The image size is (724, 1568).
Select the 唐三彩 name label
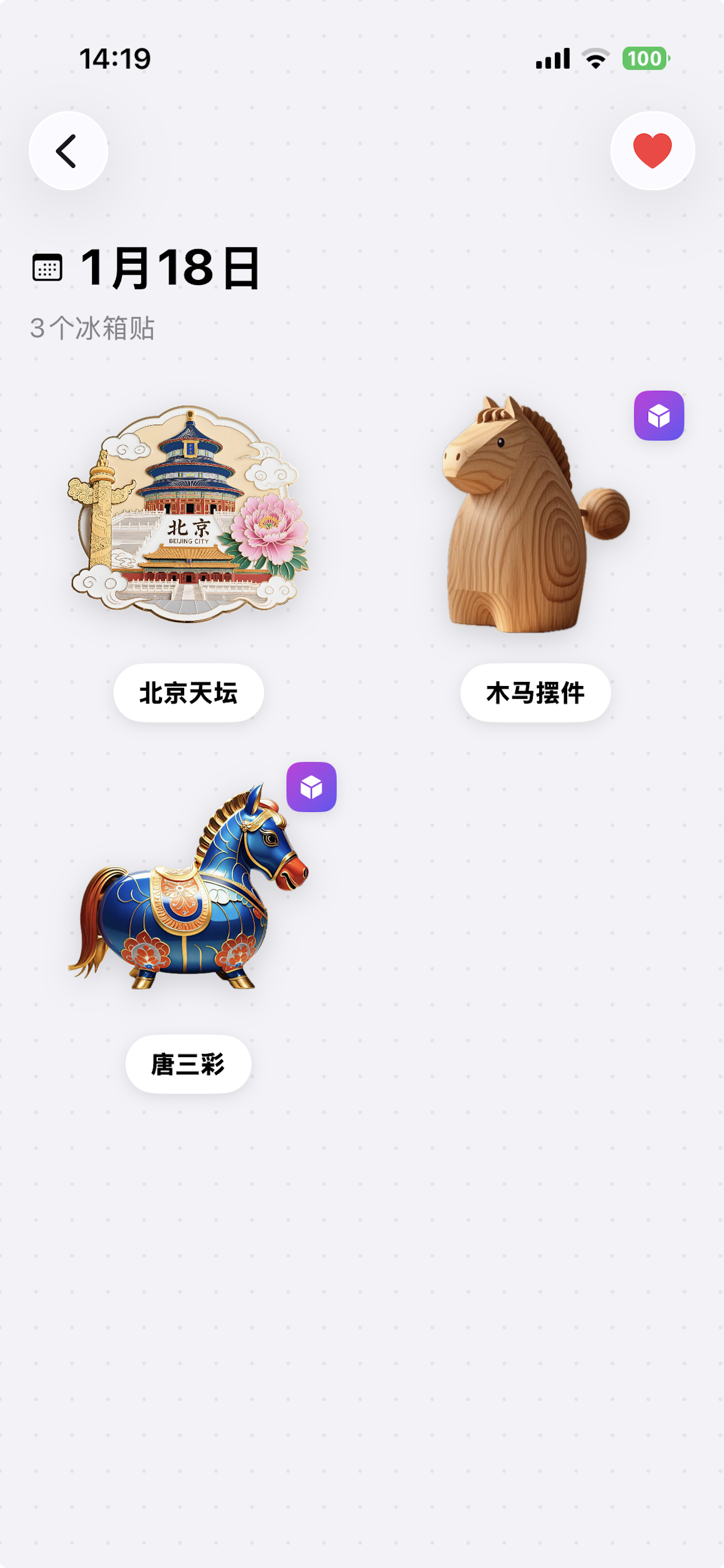click(189, 1064)
